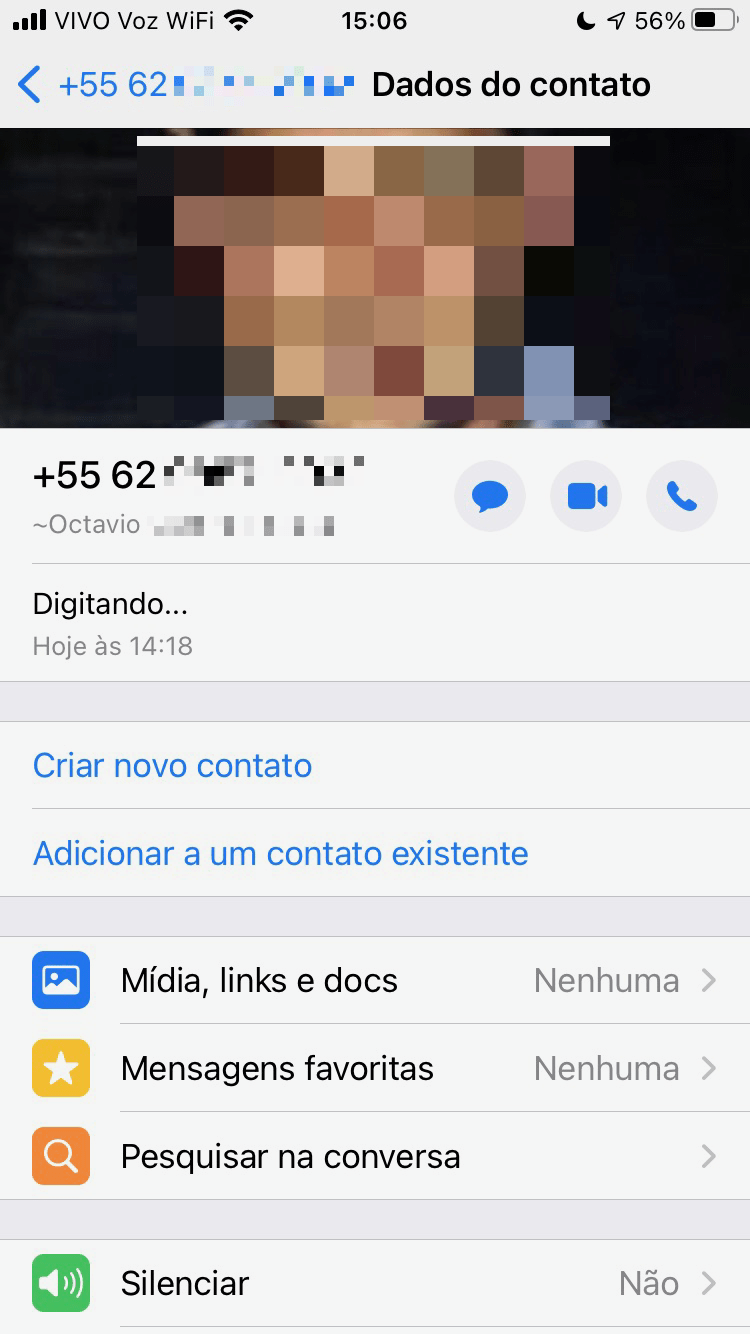The width and height of the screenshot is (750, 1334).
Task: Expand Mídia, links e docs with its chevron
Action: click(710, 980)
